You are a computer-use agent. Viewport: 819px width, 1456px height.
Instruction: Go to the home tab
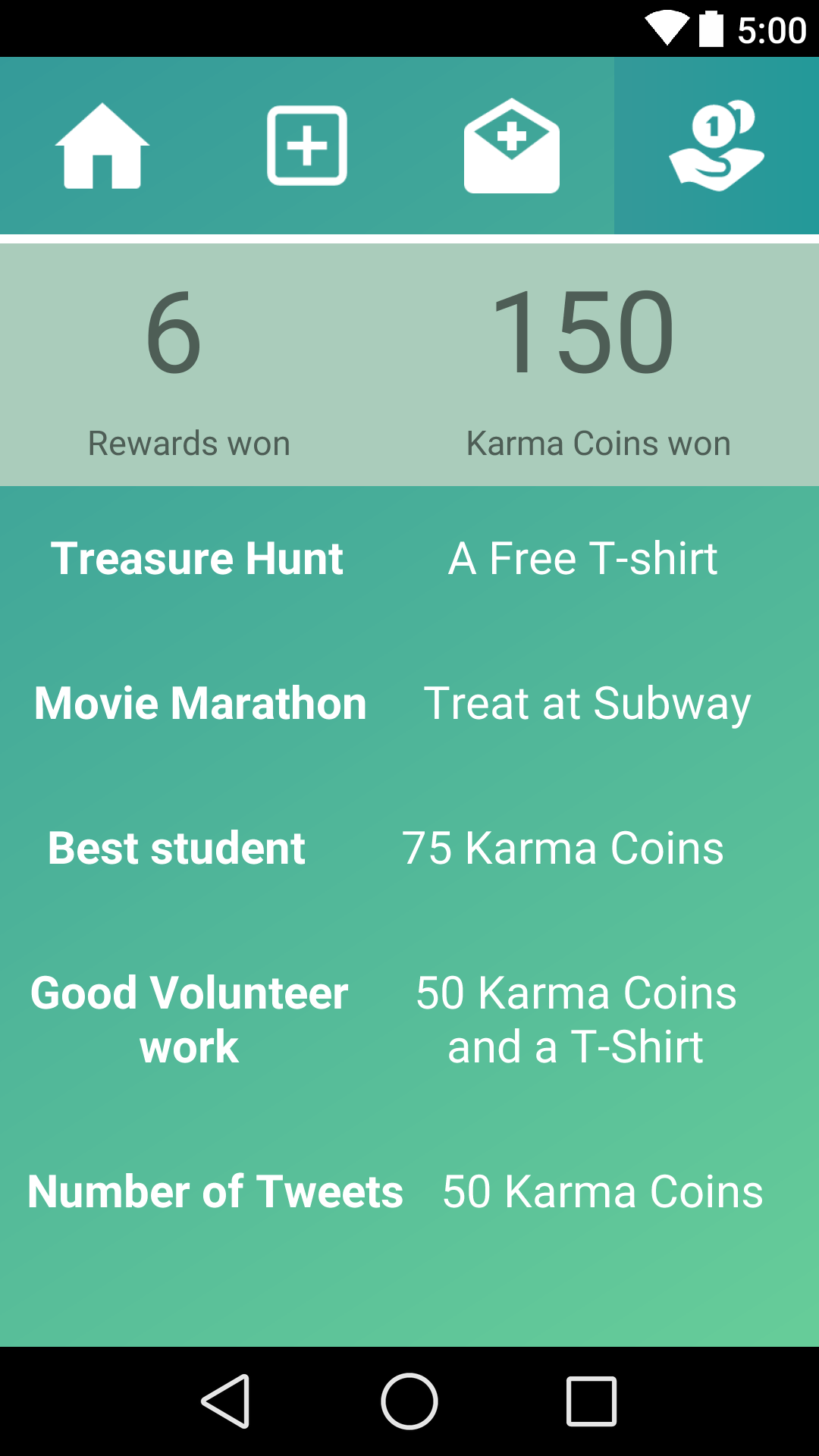102,146
